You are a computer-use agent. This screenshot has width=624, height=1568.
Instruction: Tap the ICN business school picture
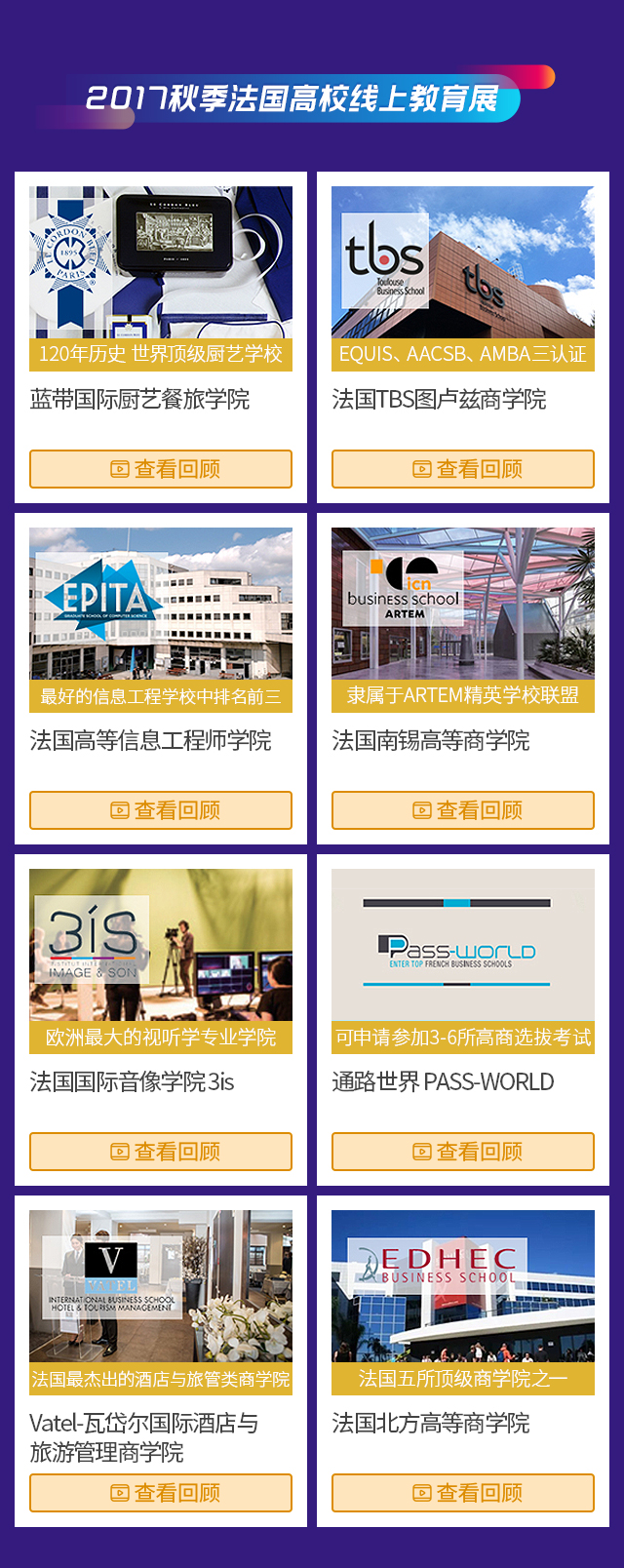pos(463,604)
